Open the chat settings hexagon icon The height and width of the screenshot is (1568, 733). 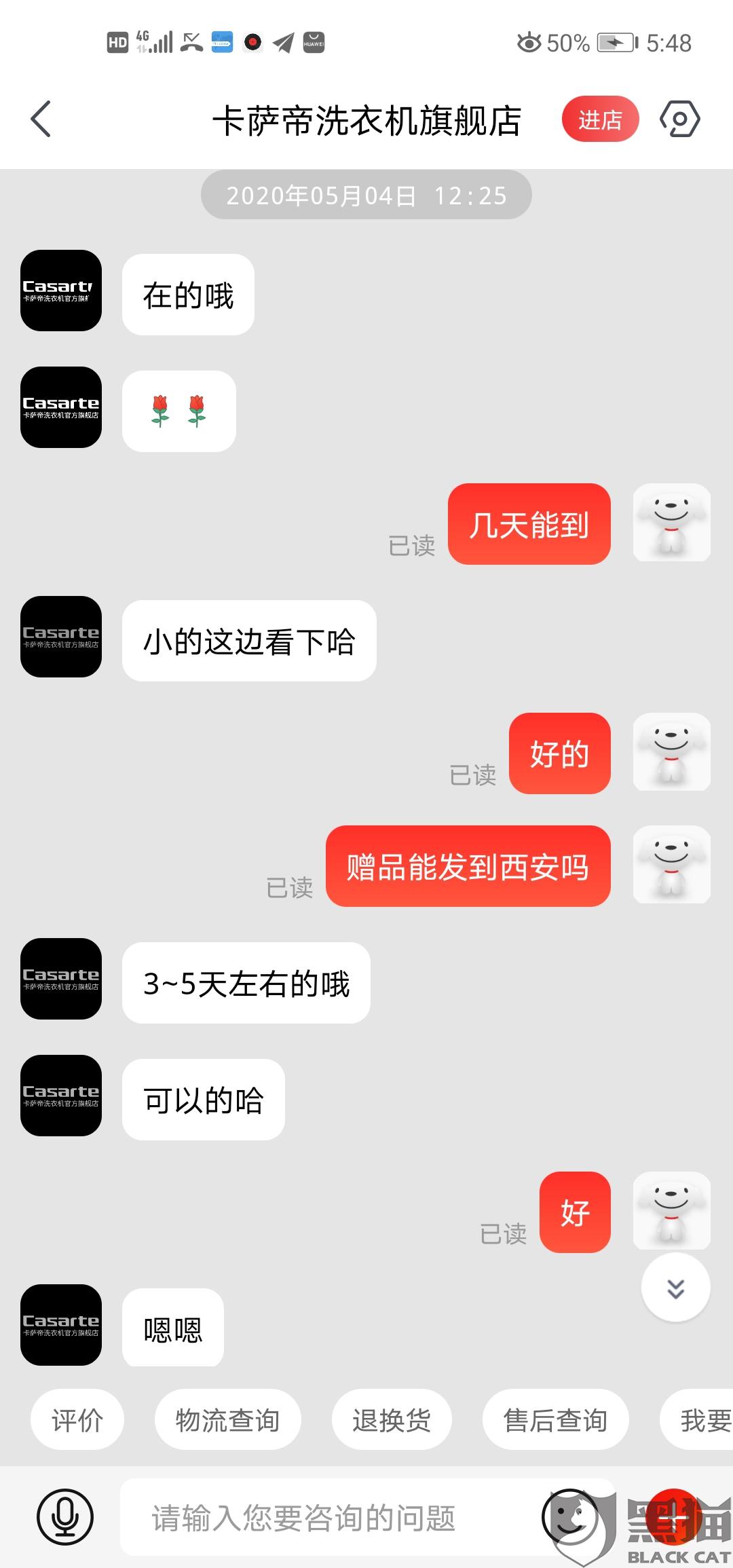click(x=679, y=119)
